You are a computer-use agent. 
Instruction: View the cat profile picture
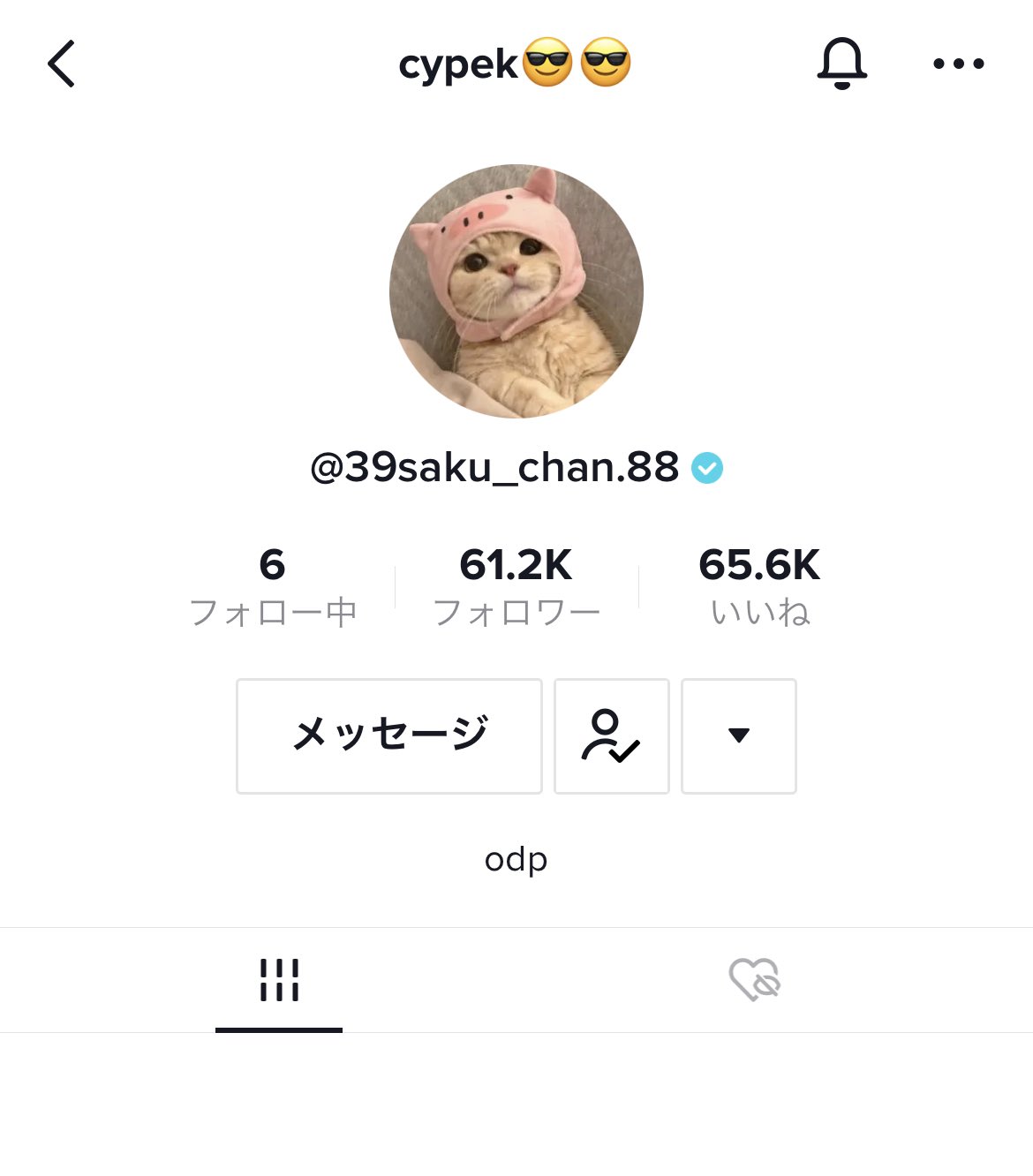click(516, 291)
